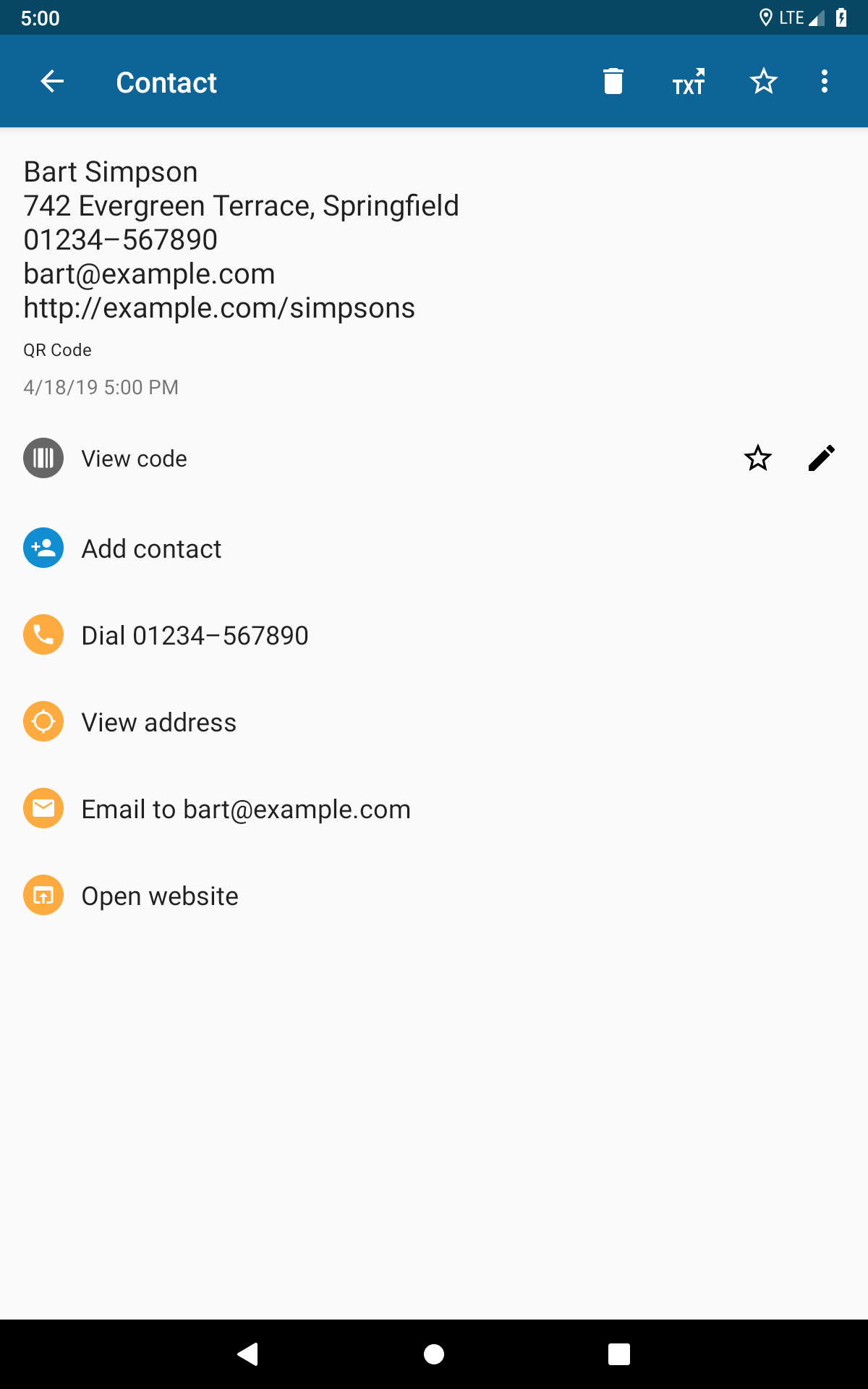This screenshot has height=1389, width=868.
Task: Delete this contact scan via trash icon
Action: pos(613,82)
